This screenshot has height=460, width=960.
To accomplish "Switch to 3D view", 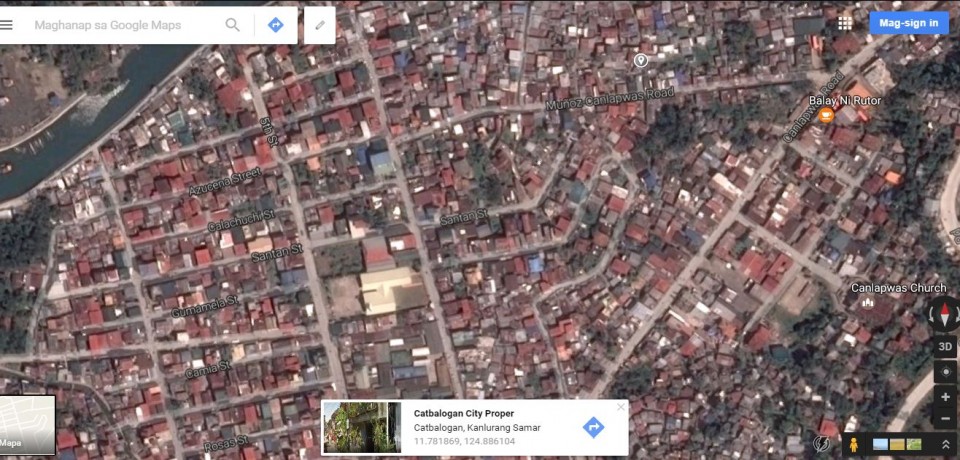I will click(x=945, y=347).
